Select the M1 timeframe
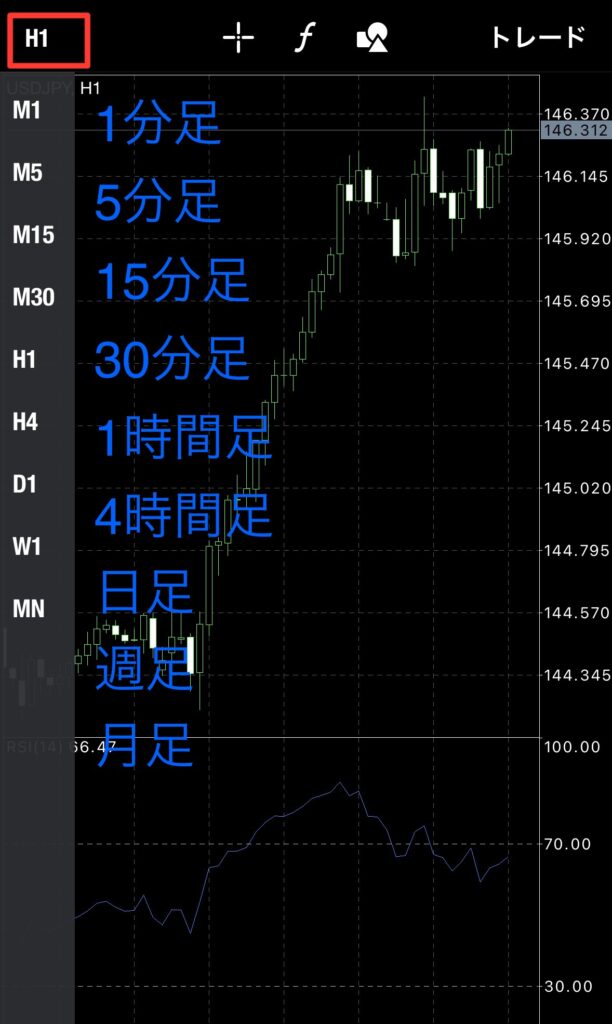This screenshot has width=612, height=1024. tap(27, 110)
